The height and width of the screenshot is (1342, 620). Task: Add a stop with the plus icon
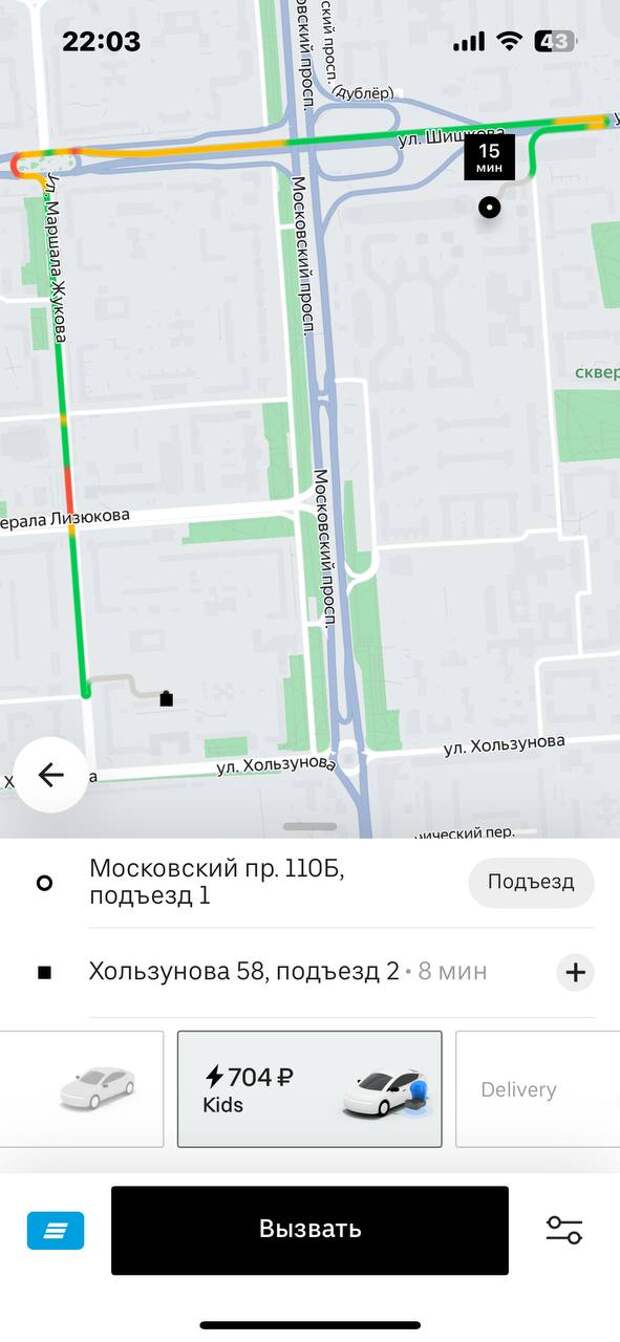point(576,972)
